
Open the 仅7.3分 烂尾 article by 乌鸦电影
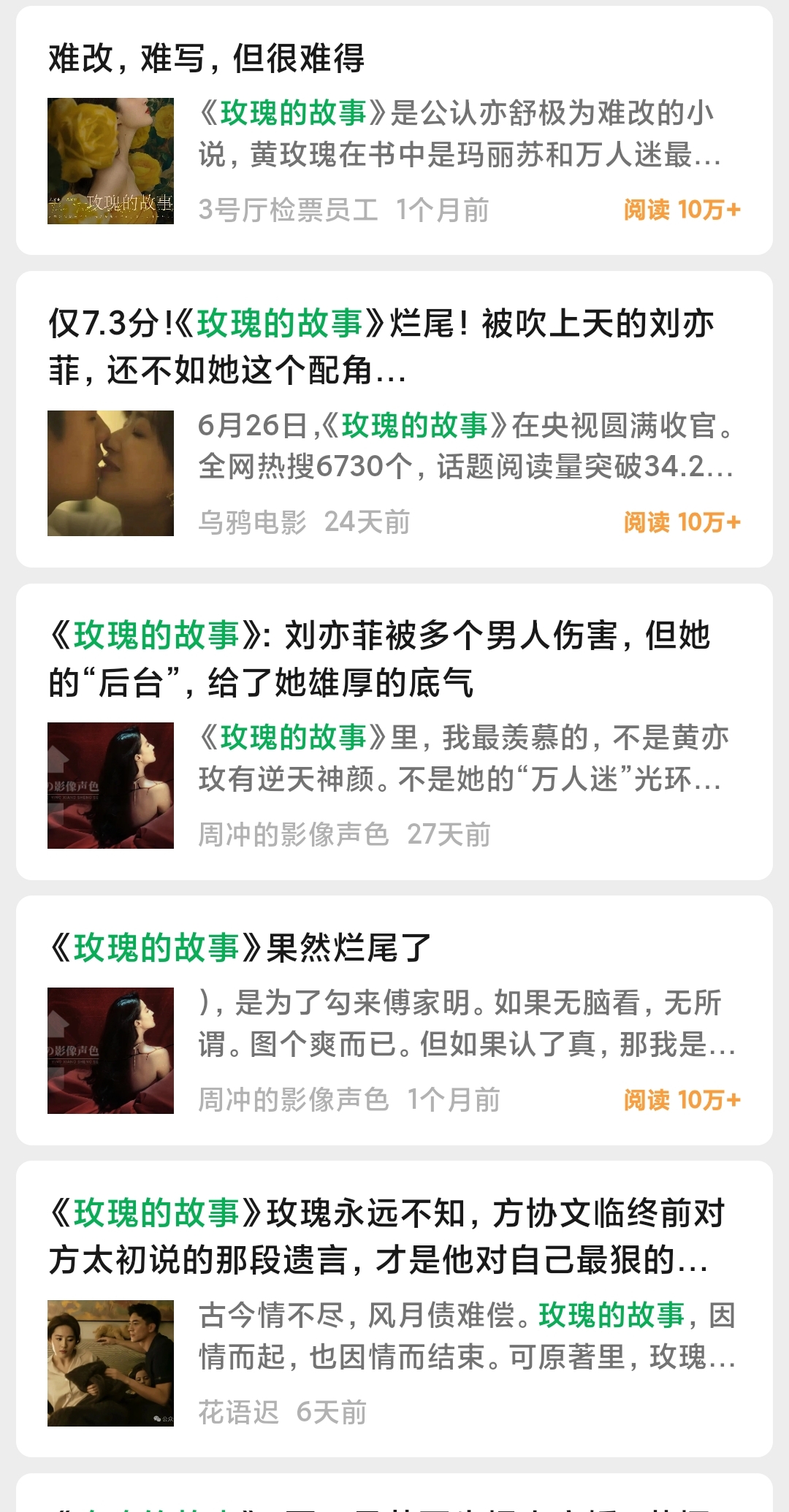coord(380,346)
